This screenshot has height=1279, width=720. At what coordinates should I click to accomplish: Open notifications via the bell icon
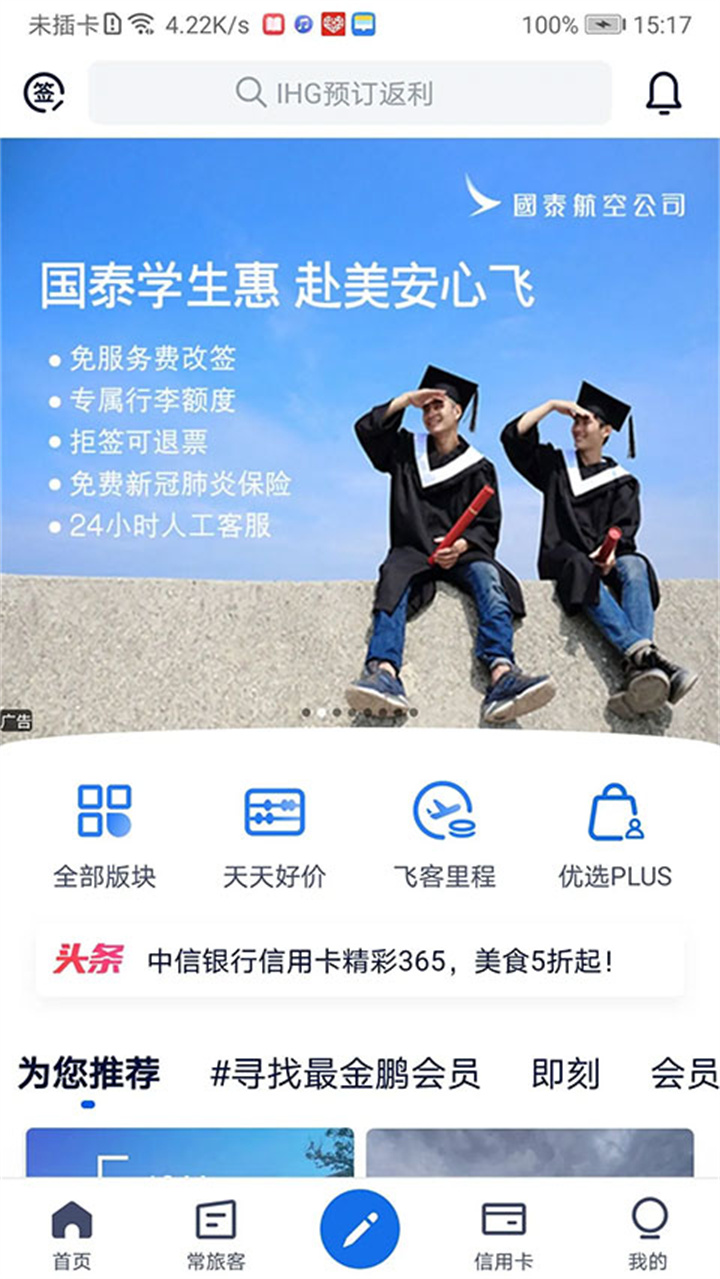663,94
